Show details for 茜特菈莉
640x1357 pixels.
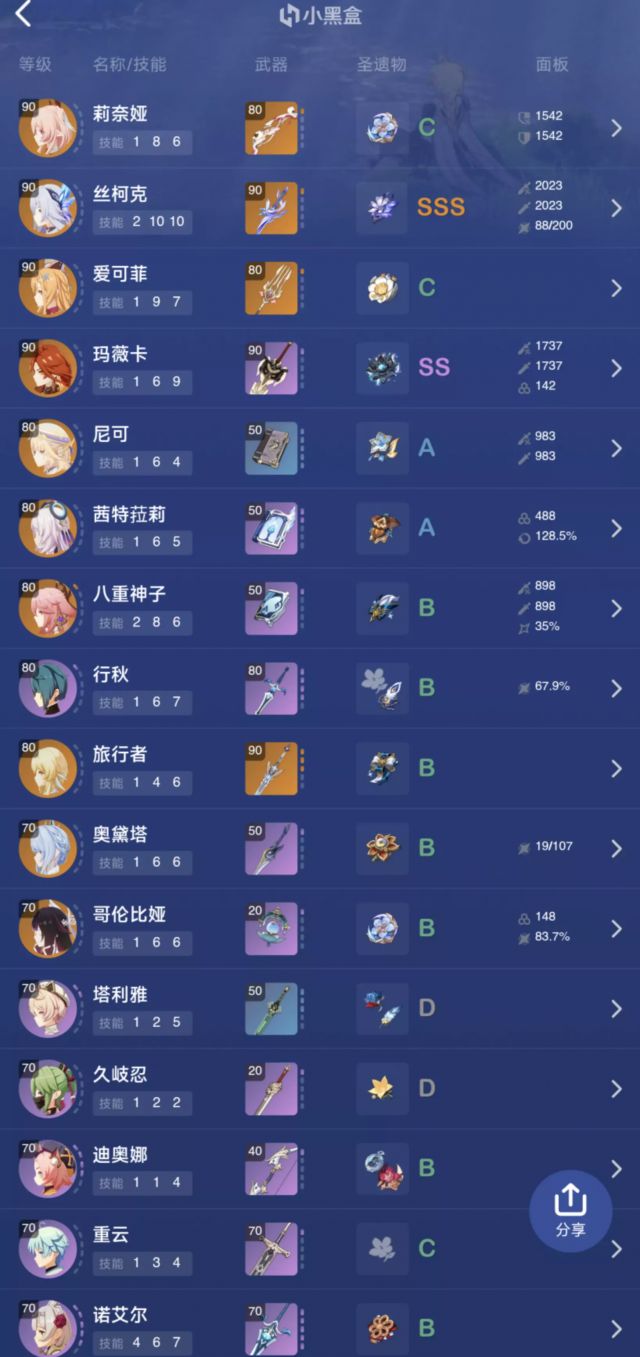[320, 528]
